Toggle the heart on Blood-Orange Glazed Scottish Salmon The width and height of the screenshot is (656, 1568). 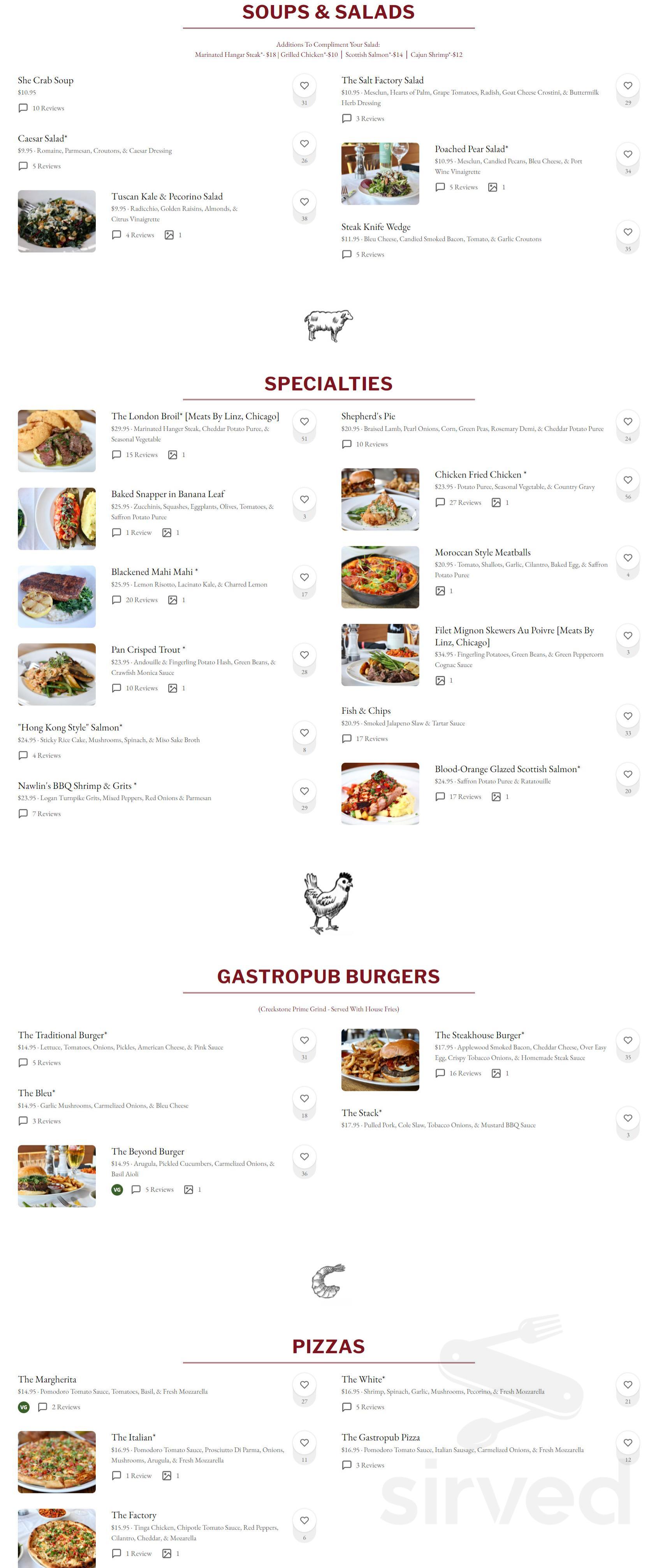point(627,774)
